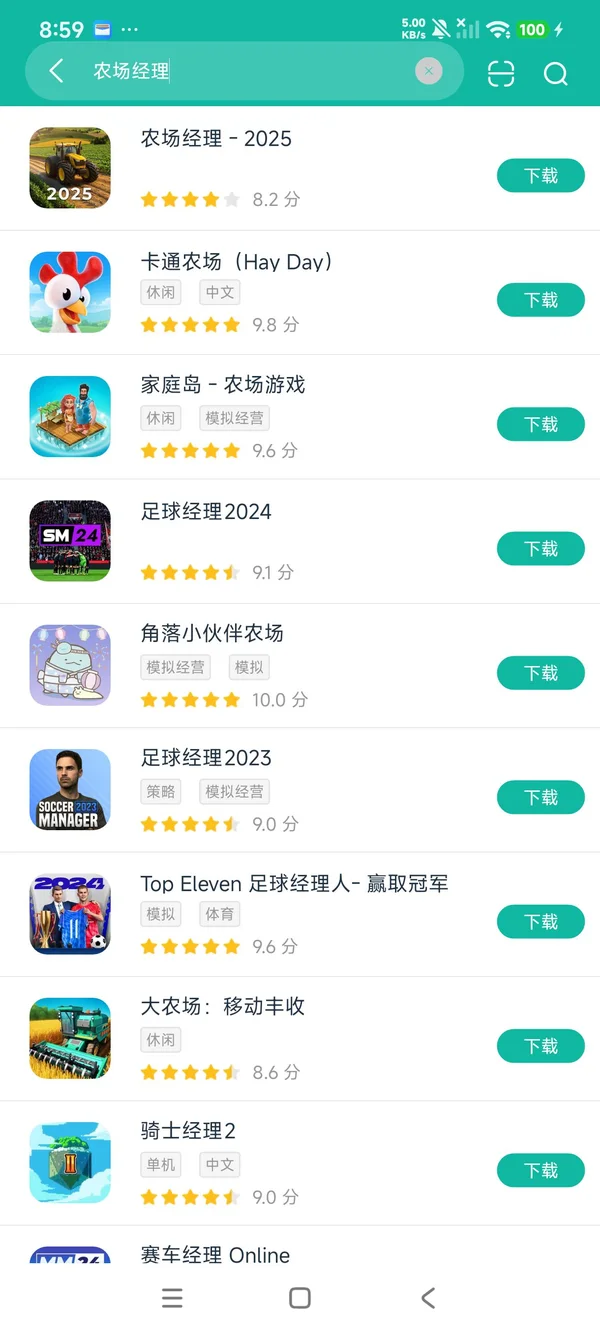Open the 农场经理 - 2025 app page
Screen dimensions: 600x1333
tap(216, 139)
